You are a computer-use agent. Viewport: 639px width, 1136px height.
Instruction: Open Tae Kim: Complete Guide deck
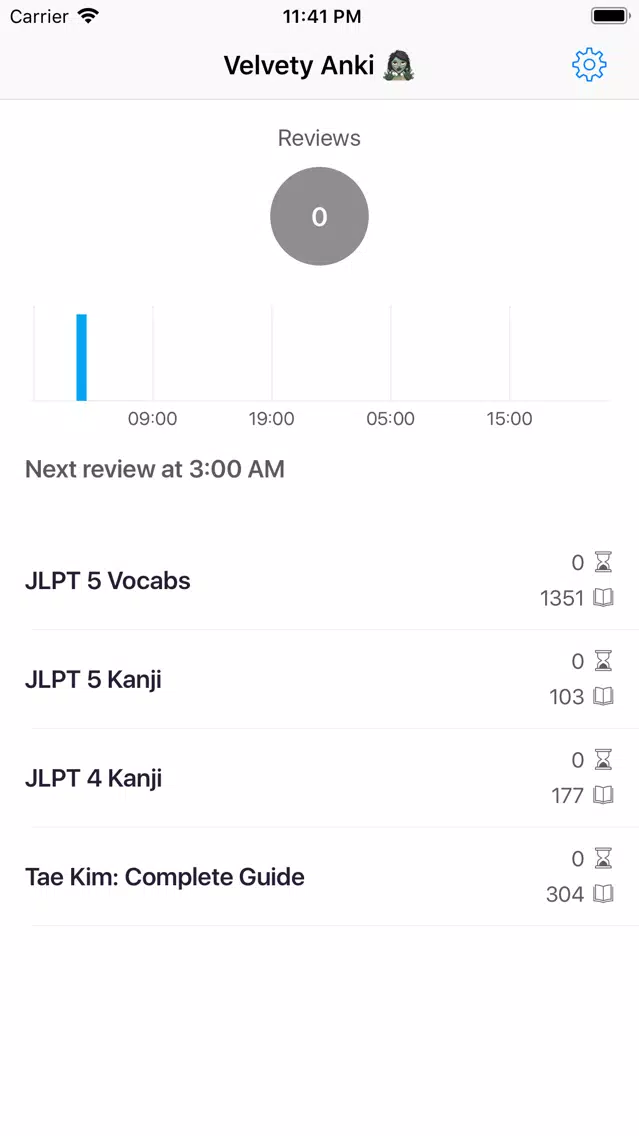[x=320, y=877]
